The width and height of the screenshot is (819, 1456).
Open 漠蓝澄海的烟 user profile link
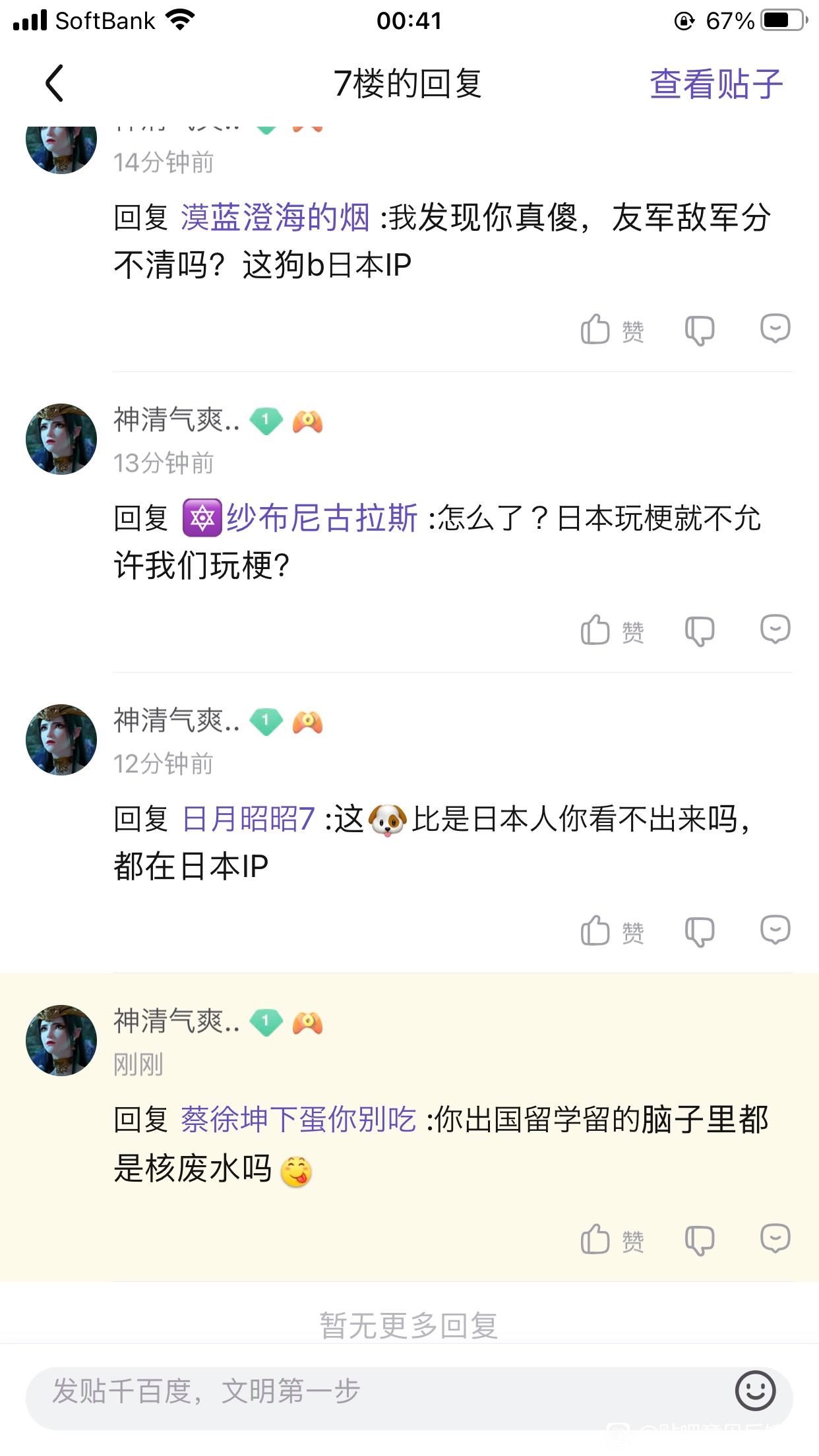tap(275, 218)
